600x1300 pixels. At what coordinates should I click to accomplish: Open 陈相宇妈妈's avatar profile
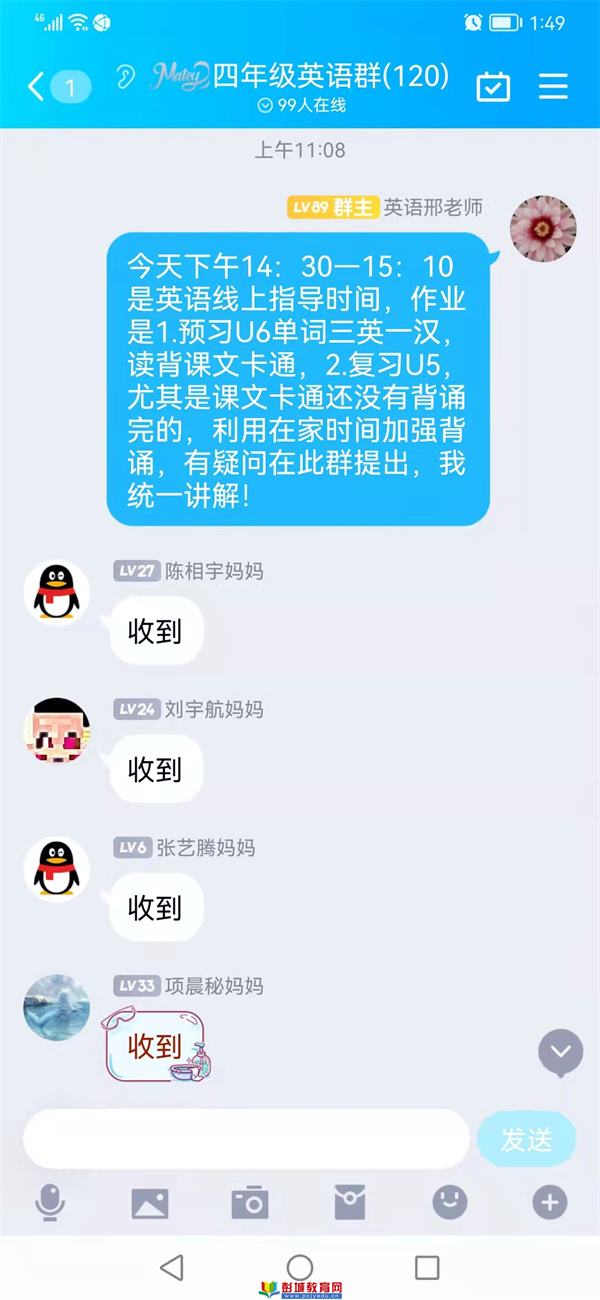pyautogui.click(x=57, y=593)
